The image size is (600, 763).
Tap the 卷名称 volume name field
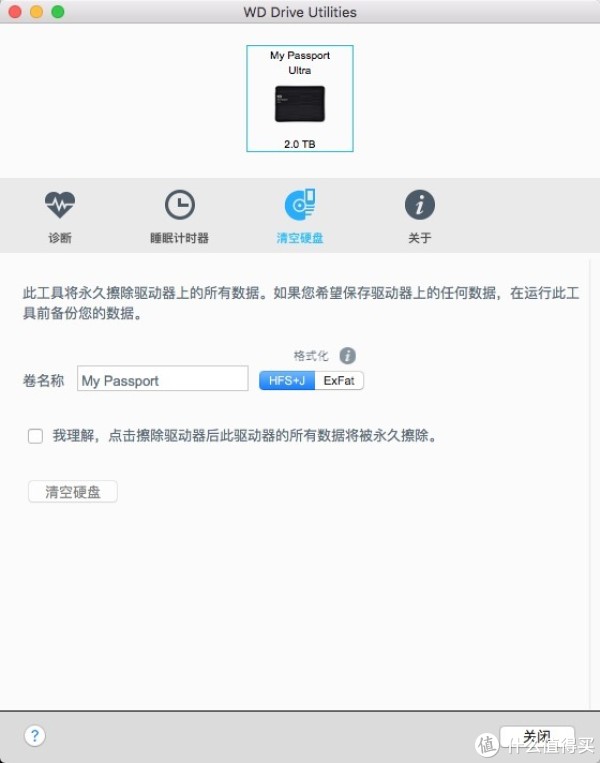click(162, 380)
